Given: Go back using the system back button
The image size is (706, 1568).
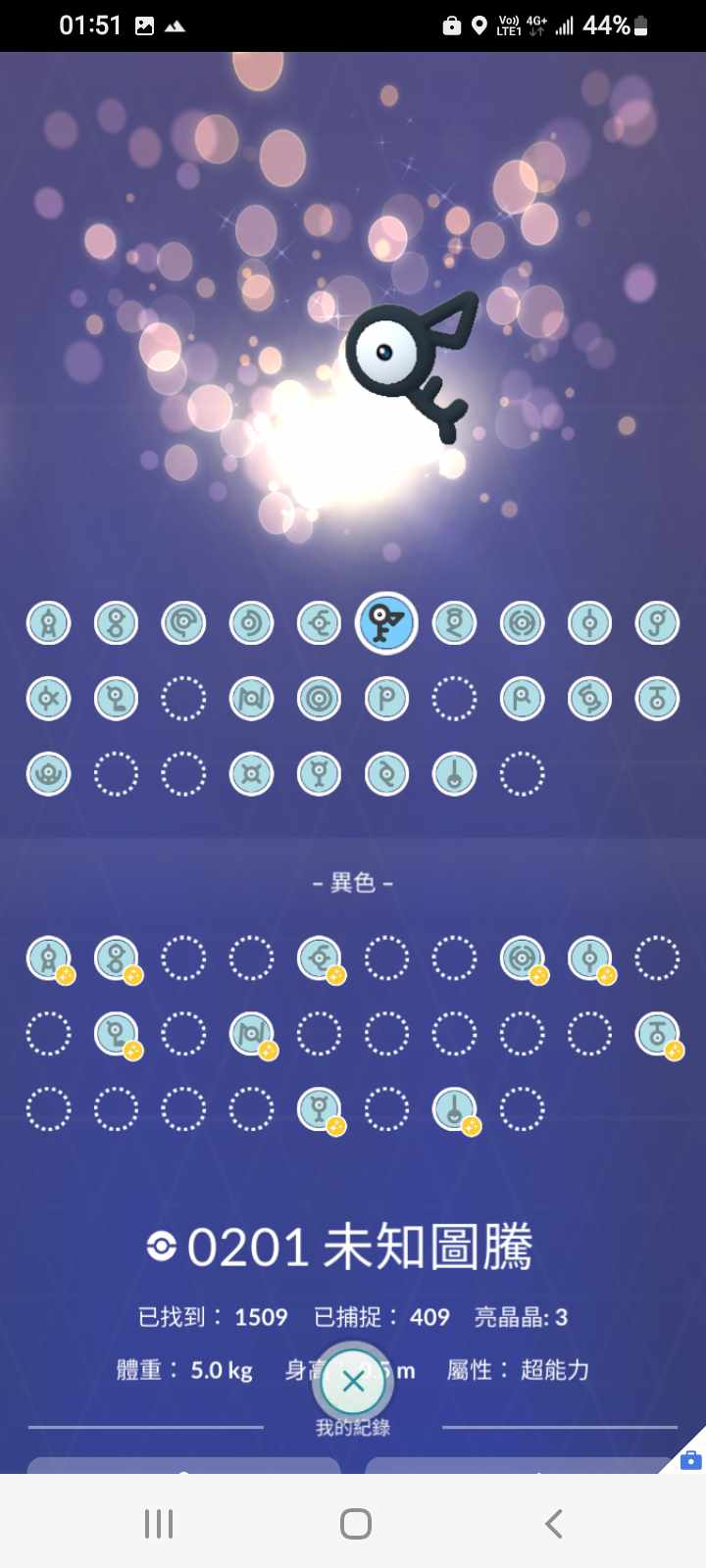Looking at the screenshot, I should [x=553, y=1523].
